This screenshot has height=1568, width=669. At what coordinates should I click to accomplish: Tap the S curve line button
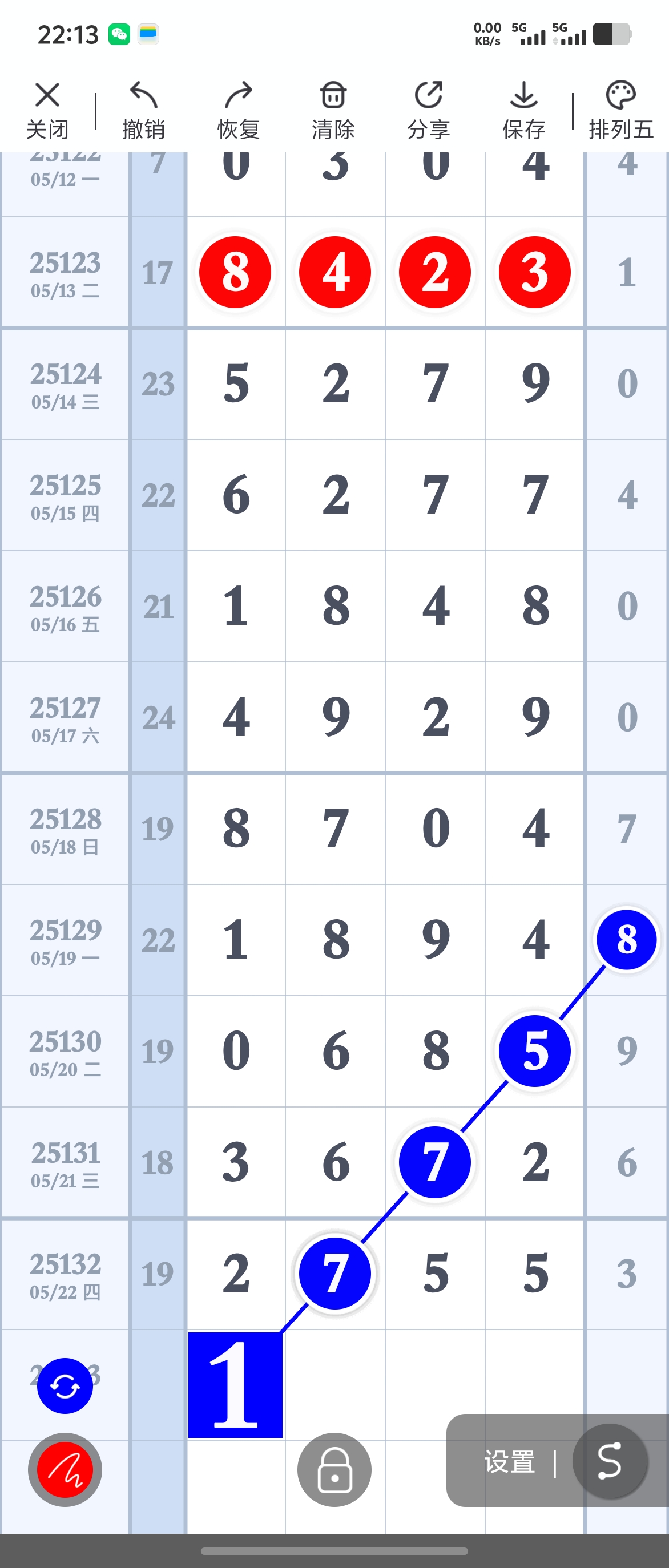point(610,1461)
